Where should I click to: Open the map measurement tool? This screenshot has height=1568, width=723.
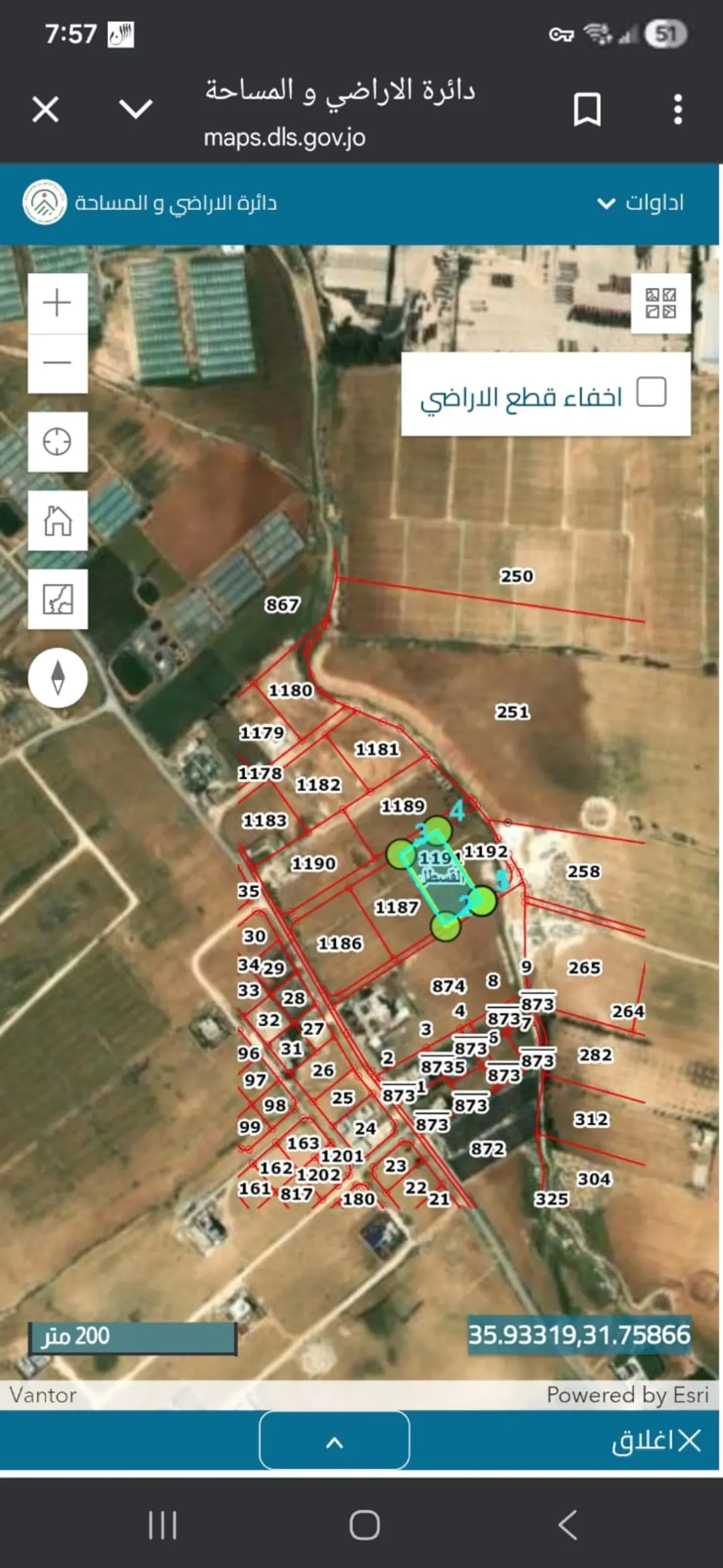click(58, 599)
